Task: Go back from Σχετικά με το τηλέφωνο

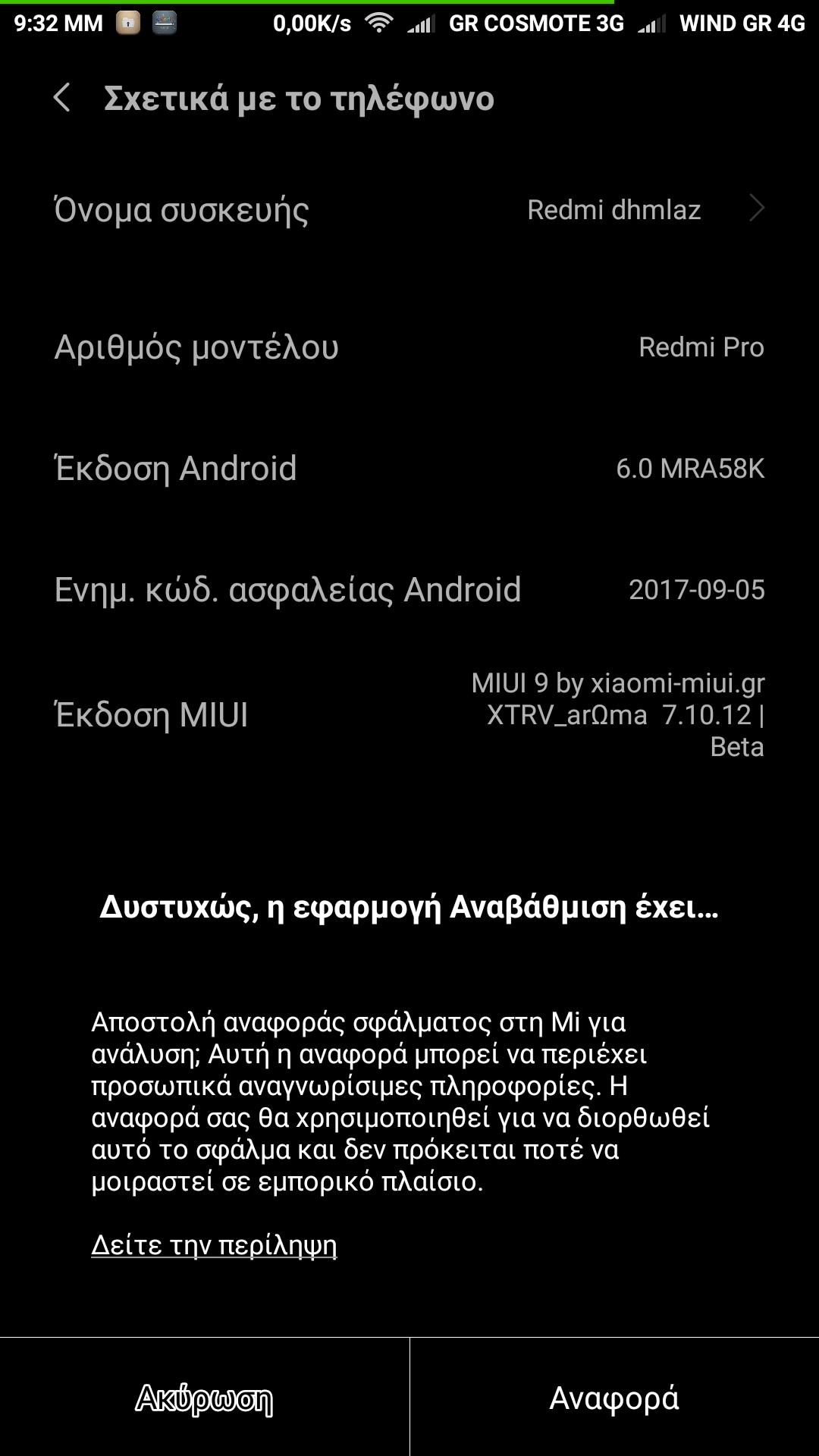Action: [x=62, y=99]
